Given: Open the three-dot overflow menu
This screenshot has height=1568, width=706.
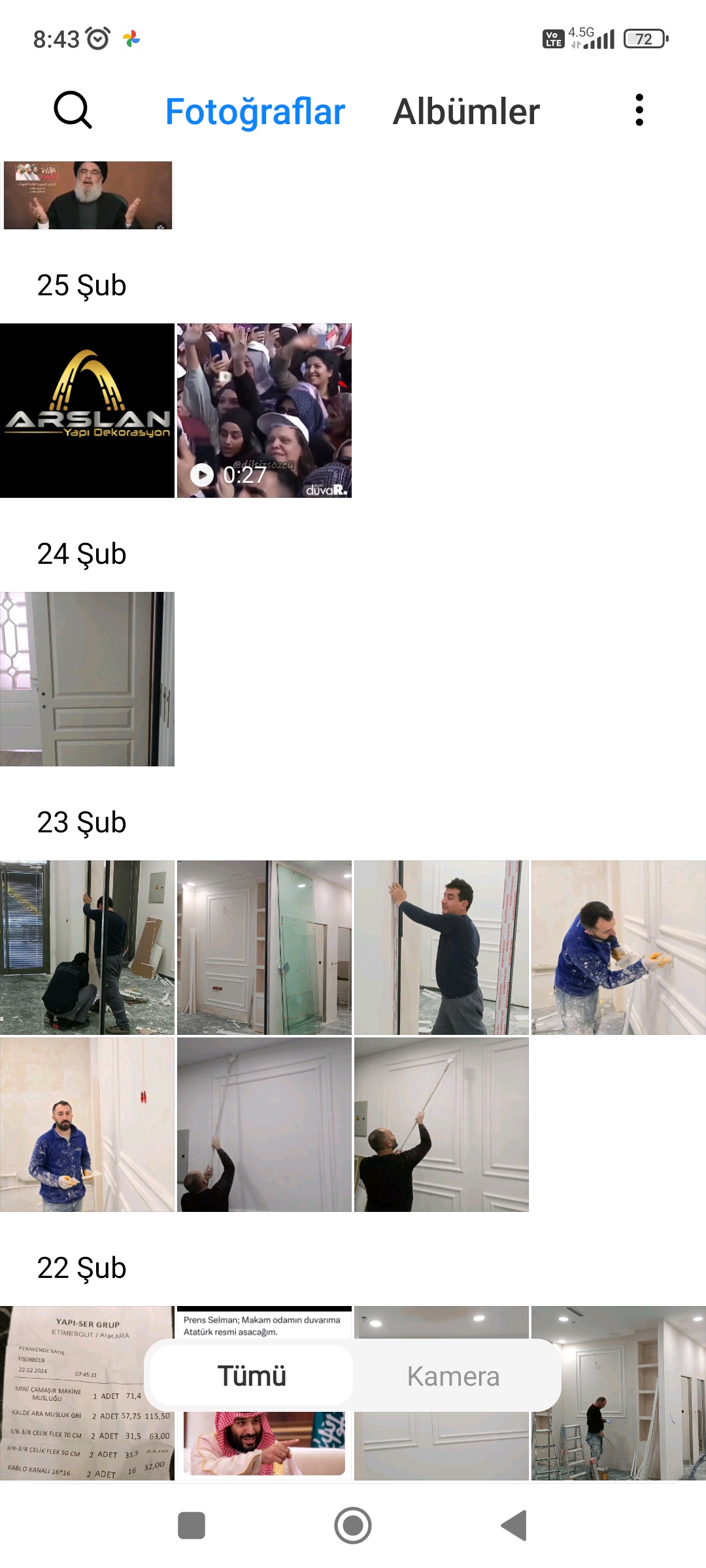Looking at the screenshot, I should [639, 110].
